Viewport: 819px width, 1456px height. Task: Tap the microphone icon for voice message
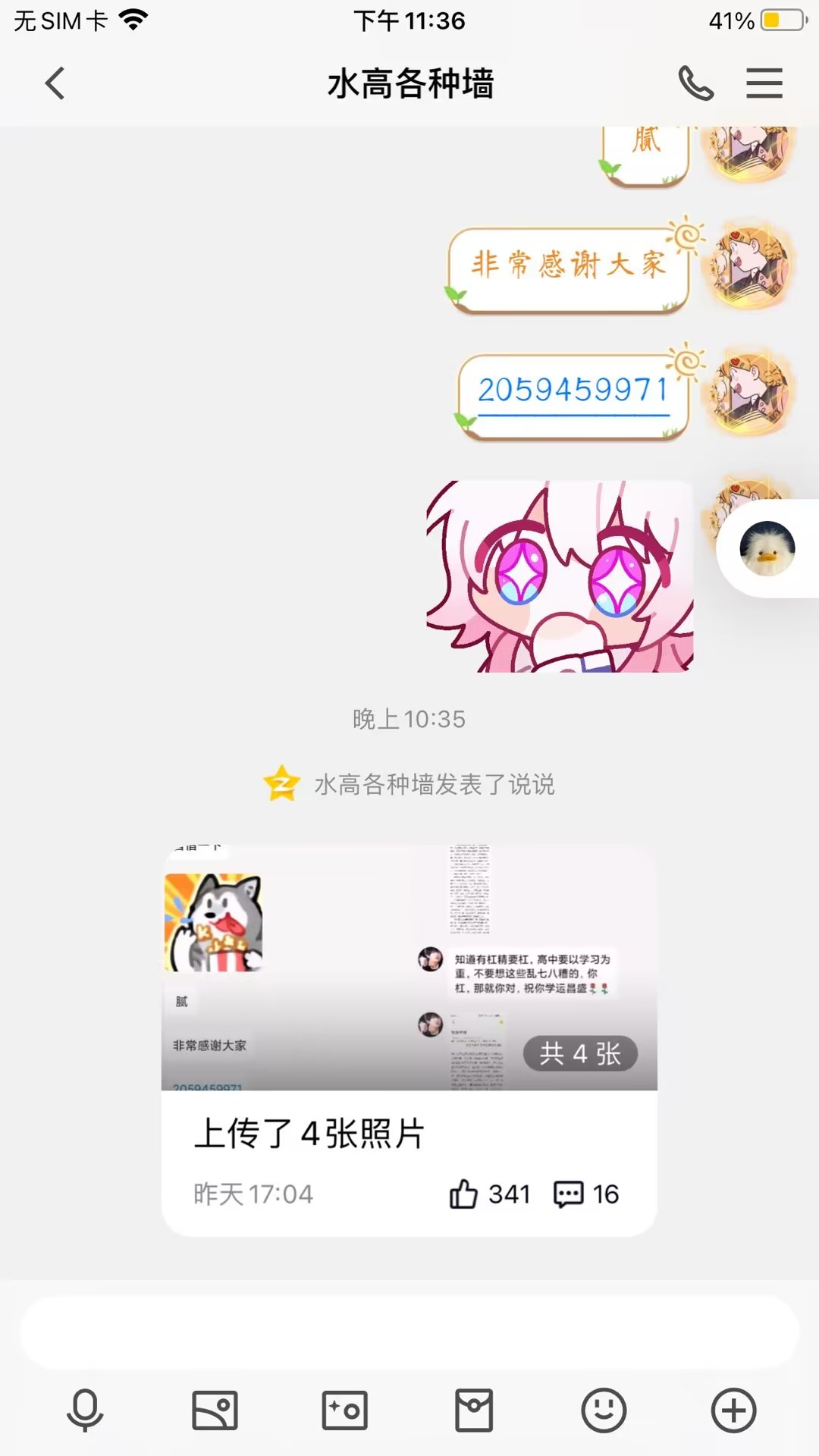coord(85,1410)
